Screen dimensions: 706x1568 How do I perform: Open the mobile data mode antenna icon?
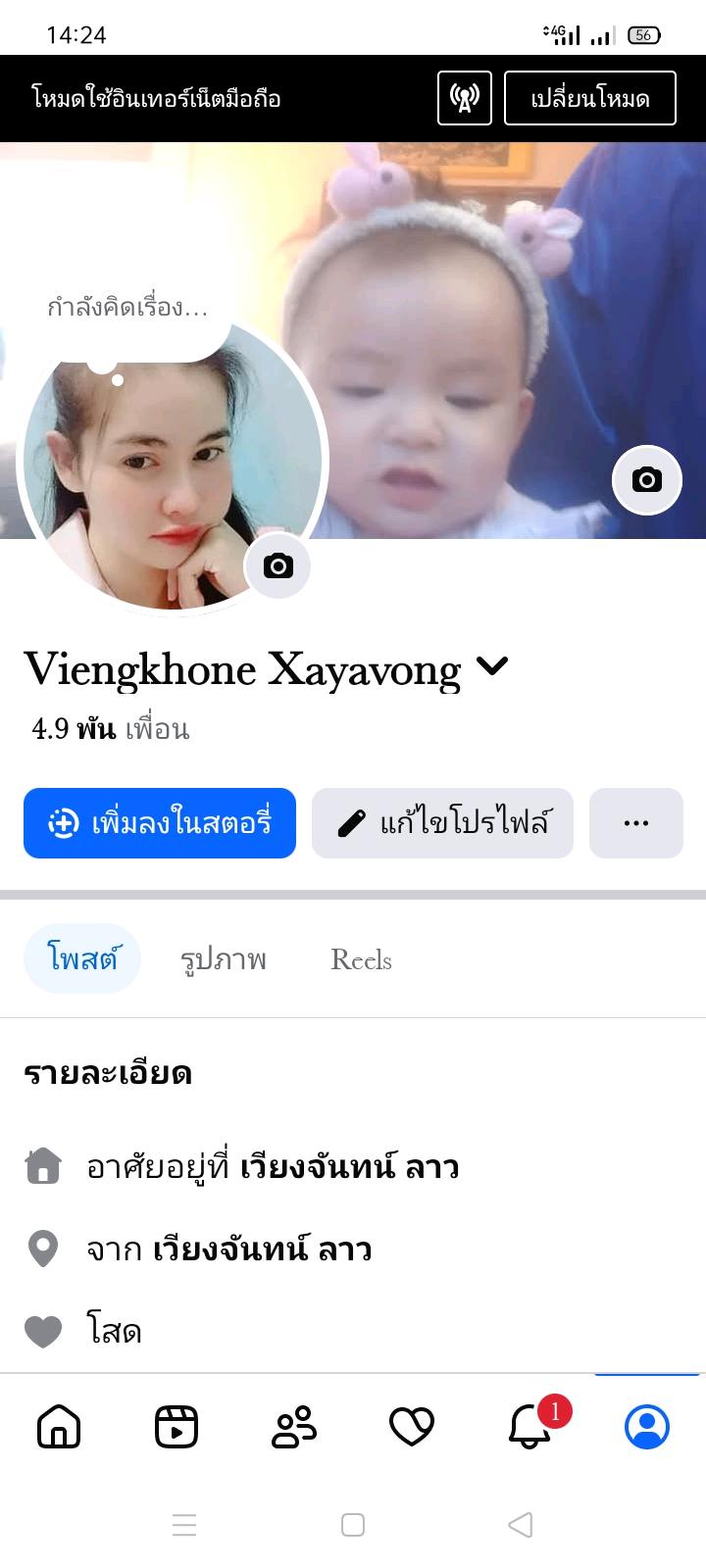coord(464,98)
